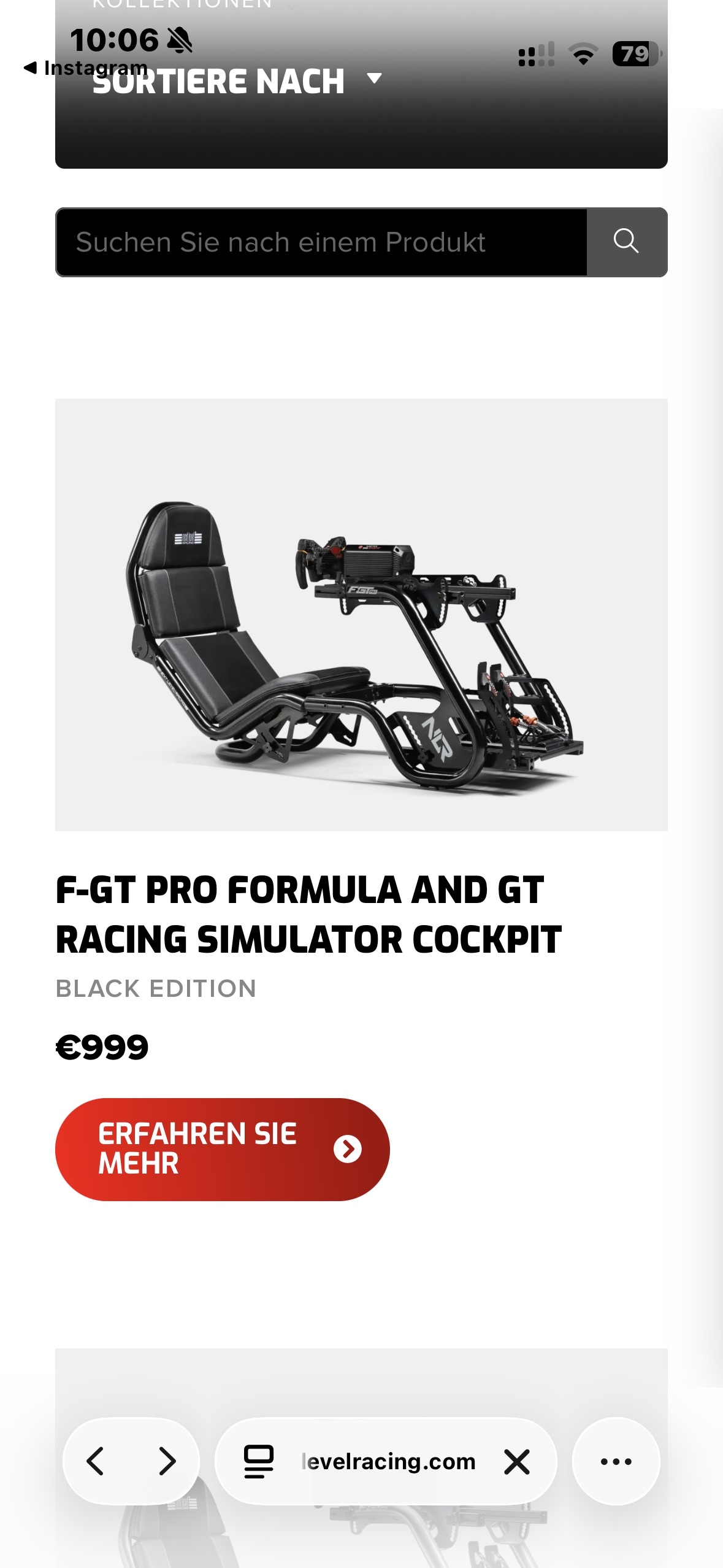Expand the Sortiere Nach dropdown
The height and width of the screenshot is (1568, 723).
pos(236,82)
